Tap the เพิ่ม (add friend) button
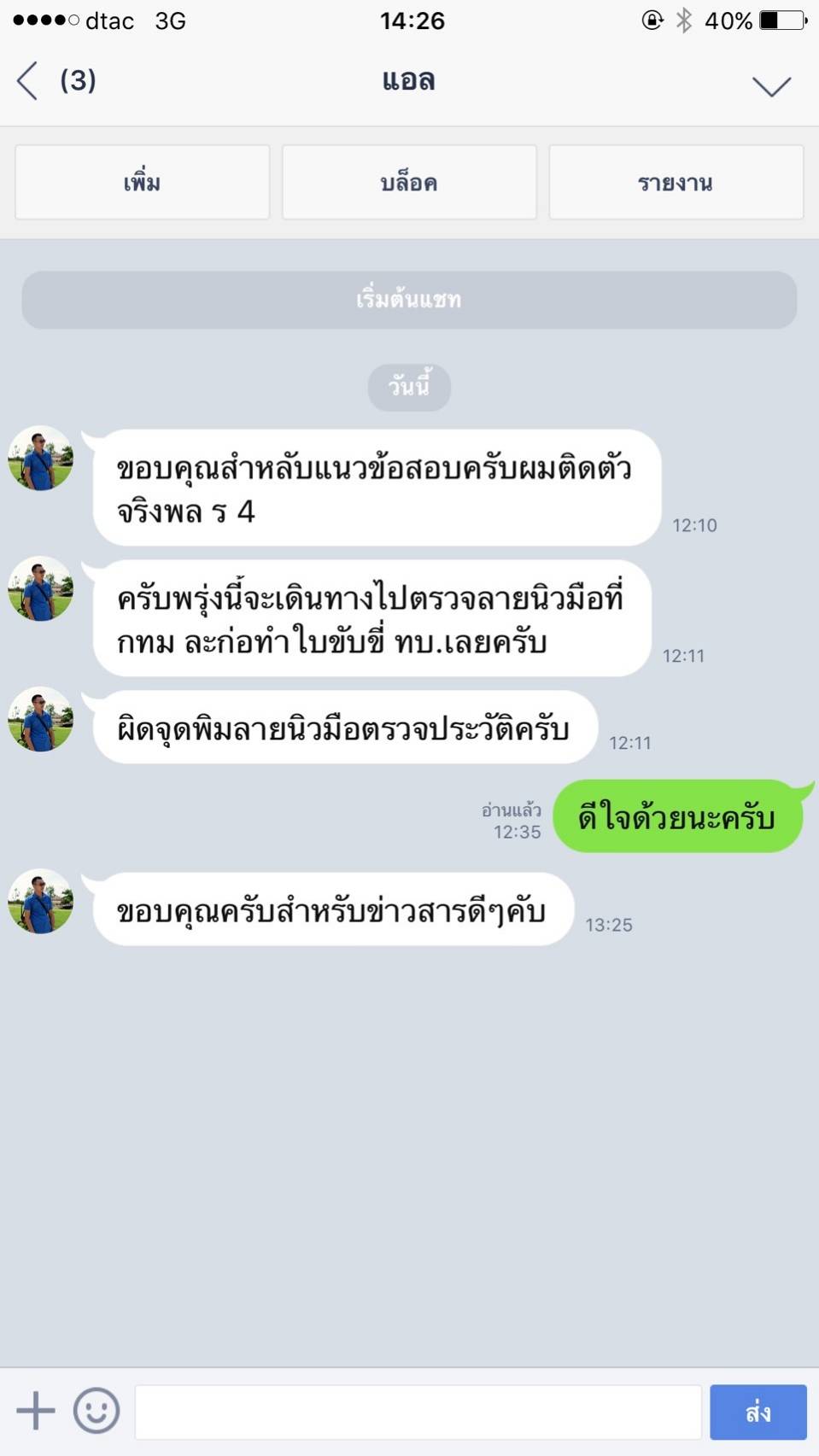819x1456 pixels. pos(142,182)
